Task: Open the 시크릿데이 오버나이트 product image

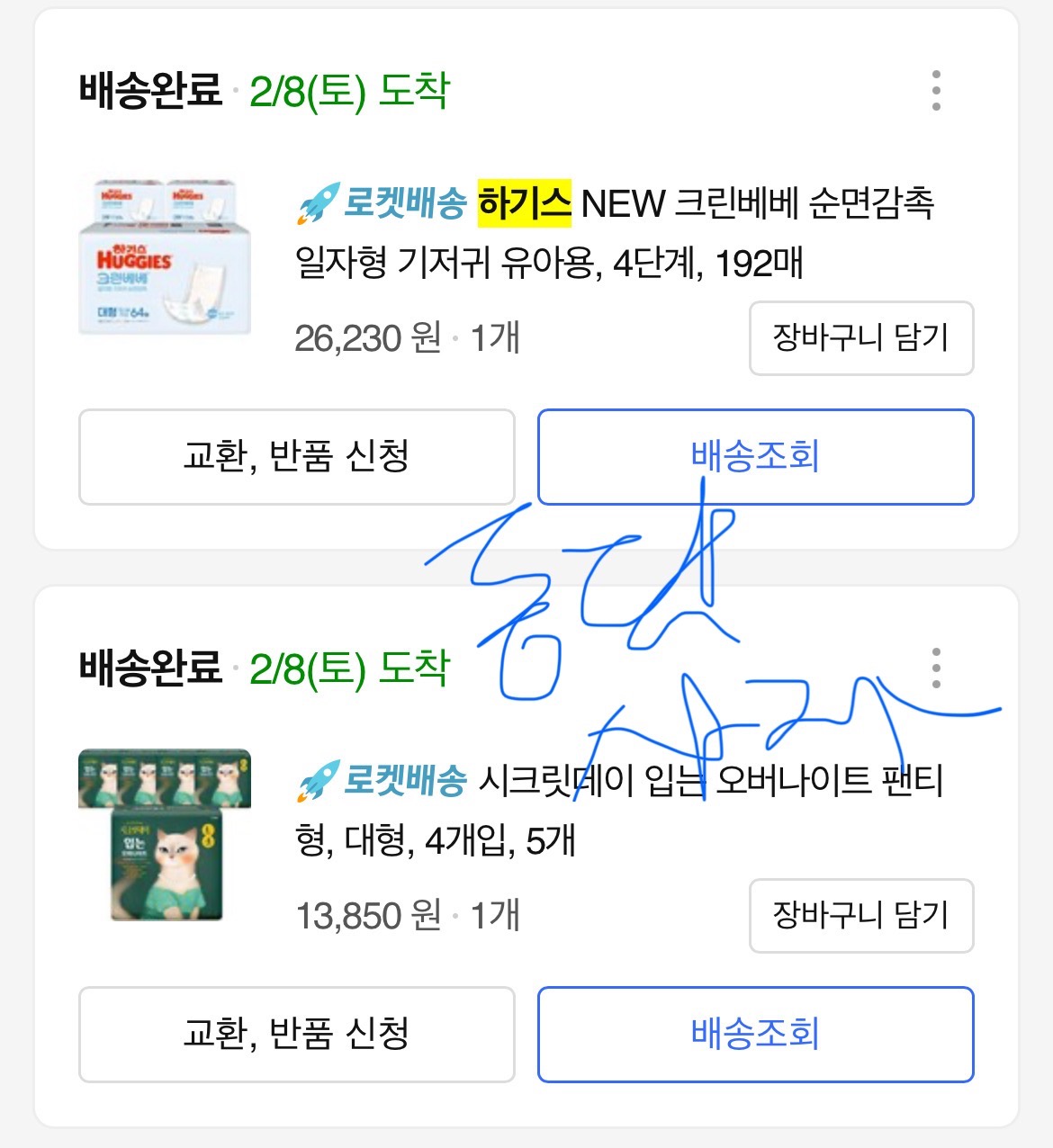Action: pos(165,834)
